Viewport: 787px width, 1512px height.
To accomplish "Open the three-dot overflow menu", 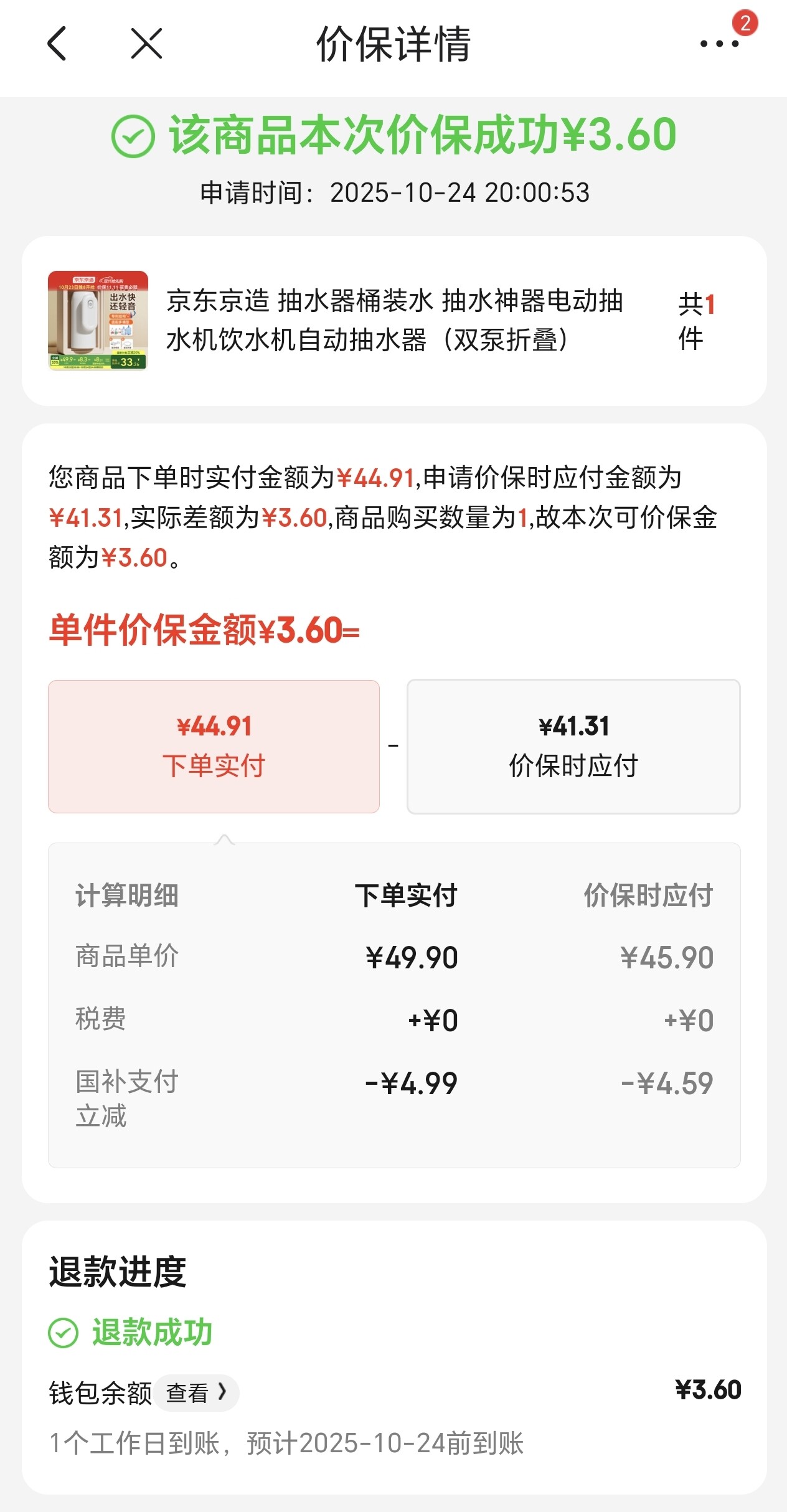I will pyautogui.click(x=719, y=44).
